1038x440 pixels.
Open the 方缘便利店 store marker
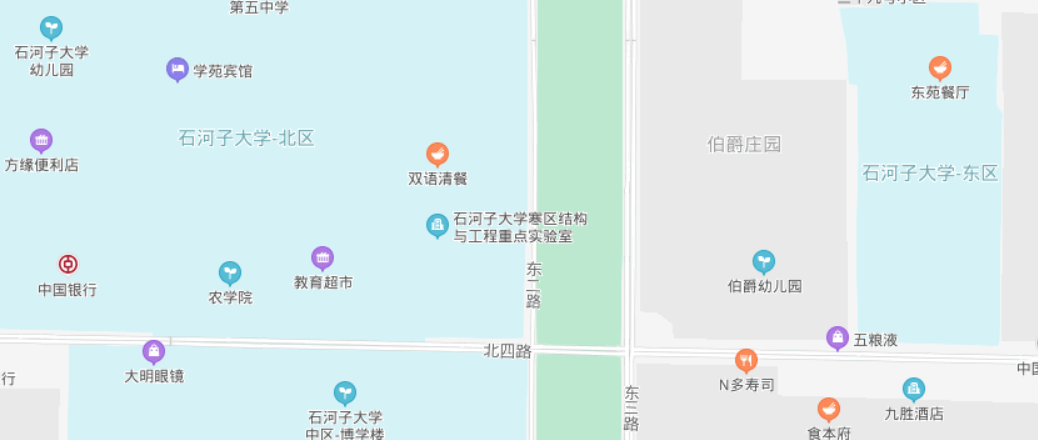41,140
